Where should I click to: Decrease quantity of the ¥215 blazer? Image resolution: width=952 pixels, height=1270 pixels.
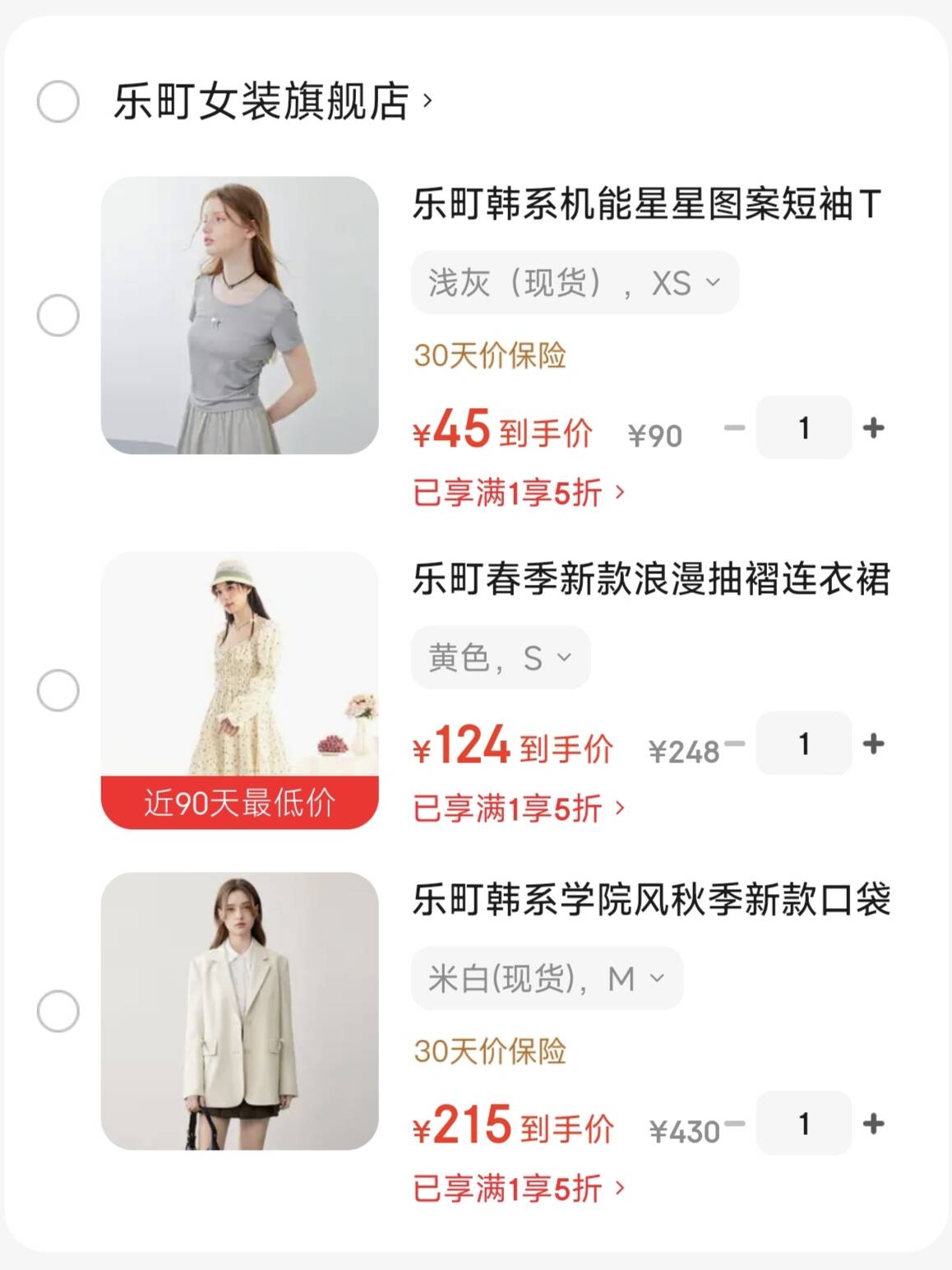pos(735,1124)
